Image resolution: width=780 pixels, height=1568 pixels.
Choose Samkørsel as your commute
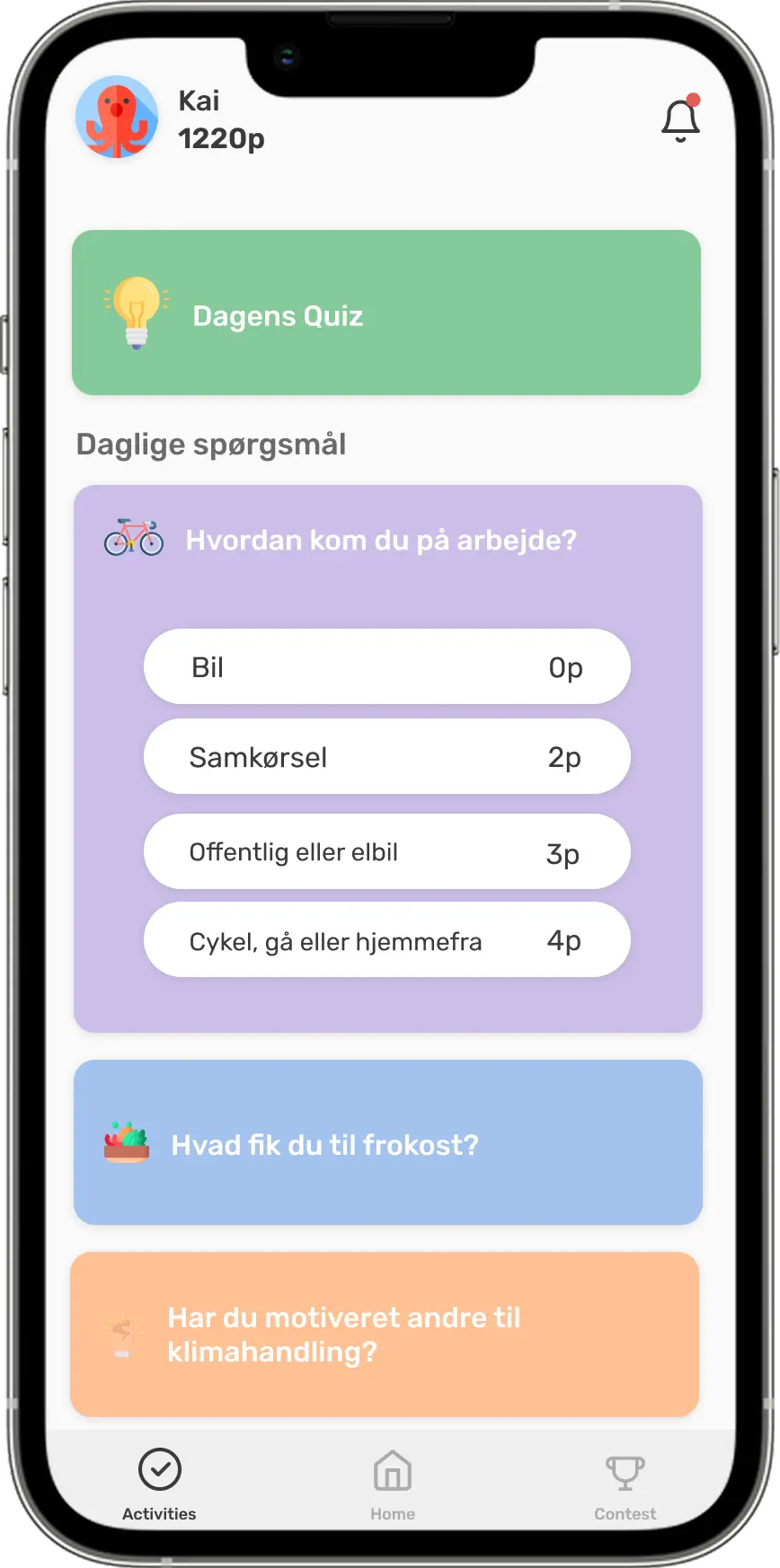386,756
